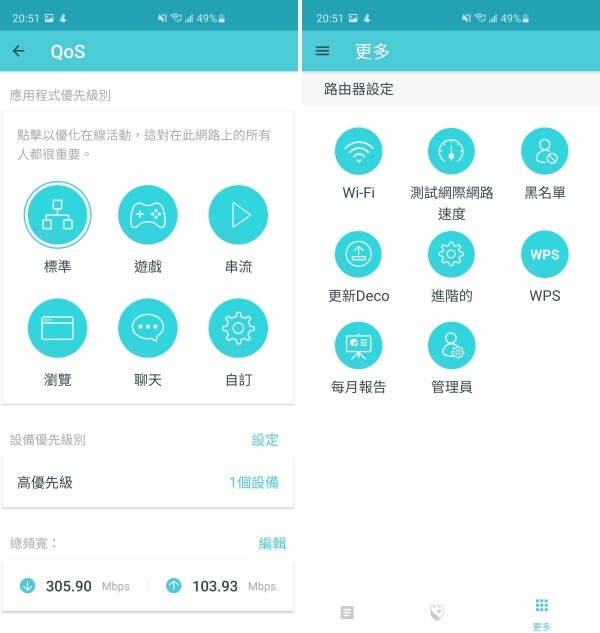Go back from the QoS screen
This screenshot has width=600, height=633.
click(x=19, y=51)
